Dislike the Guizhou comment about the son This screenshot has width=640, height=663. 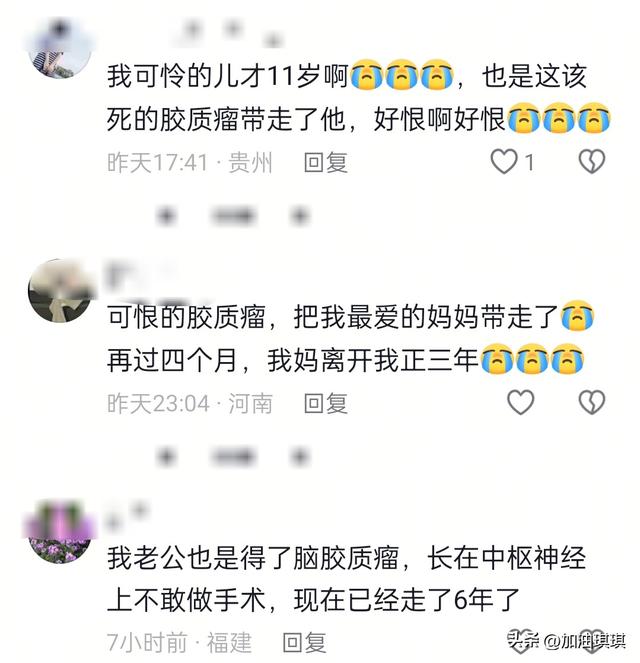[x=592, y=161]
